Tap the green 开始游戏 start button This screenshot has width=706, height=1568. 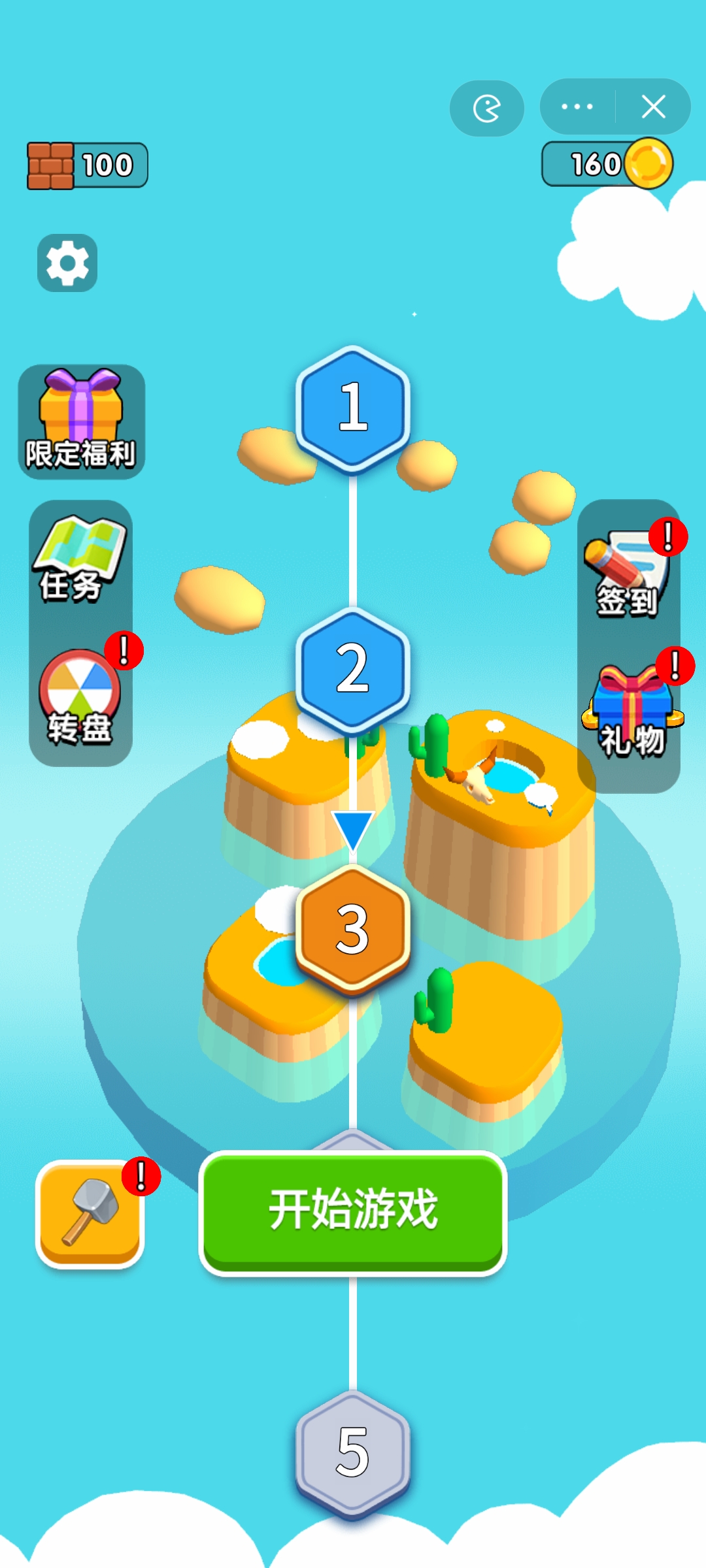[353, 1211]
